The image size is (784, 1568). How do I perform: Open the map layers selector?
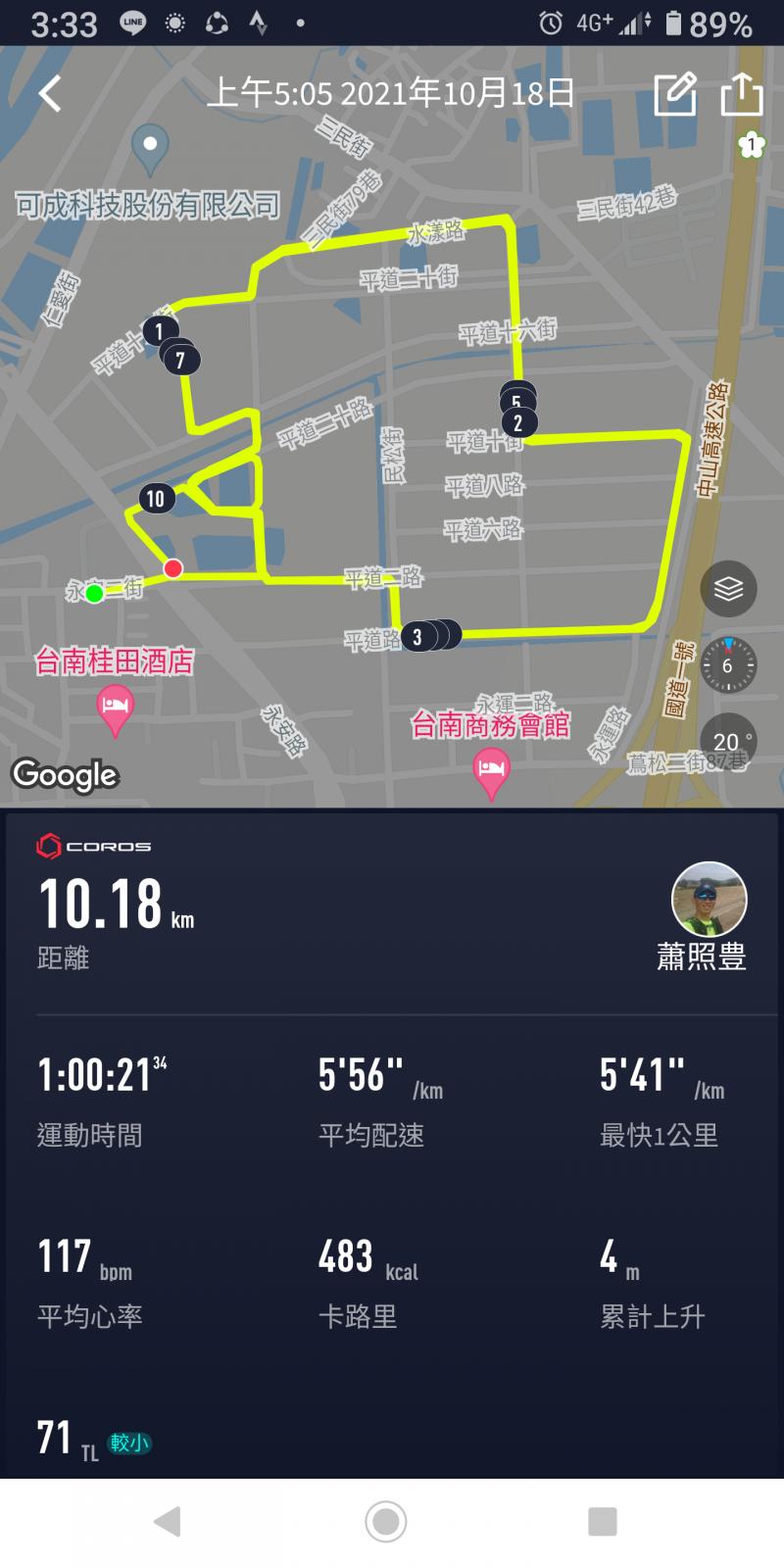point(728,589)
